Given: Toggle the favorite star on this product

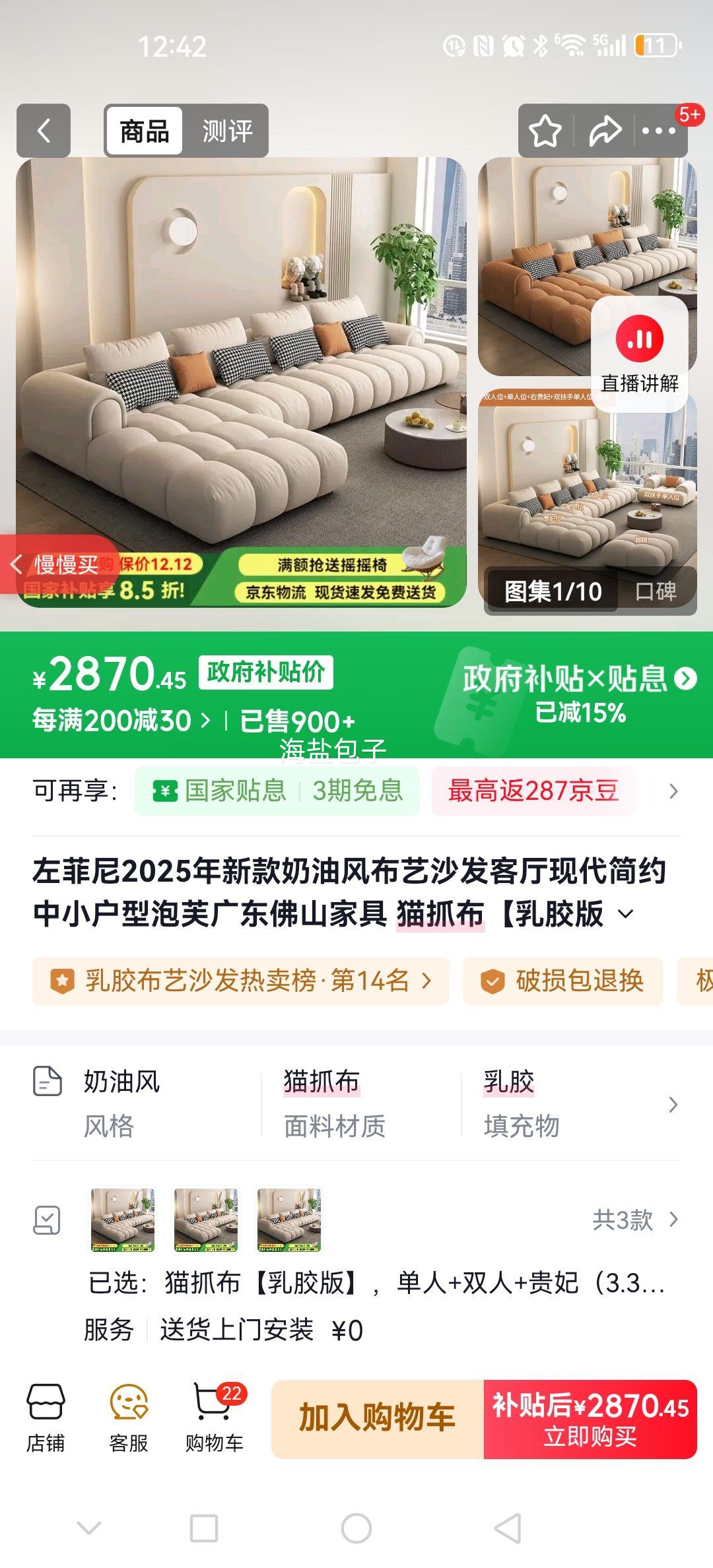Looking at the screenshot, I should tap(545, 131).
